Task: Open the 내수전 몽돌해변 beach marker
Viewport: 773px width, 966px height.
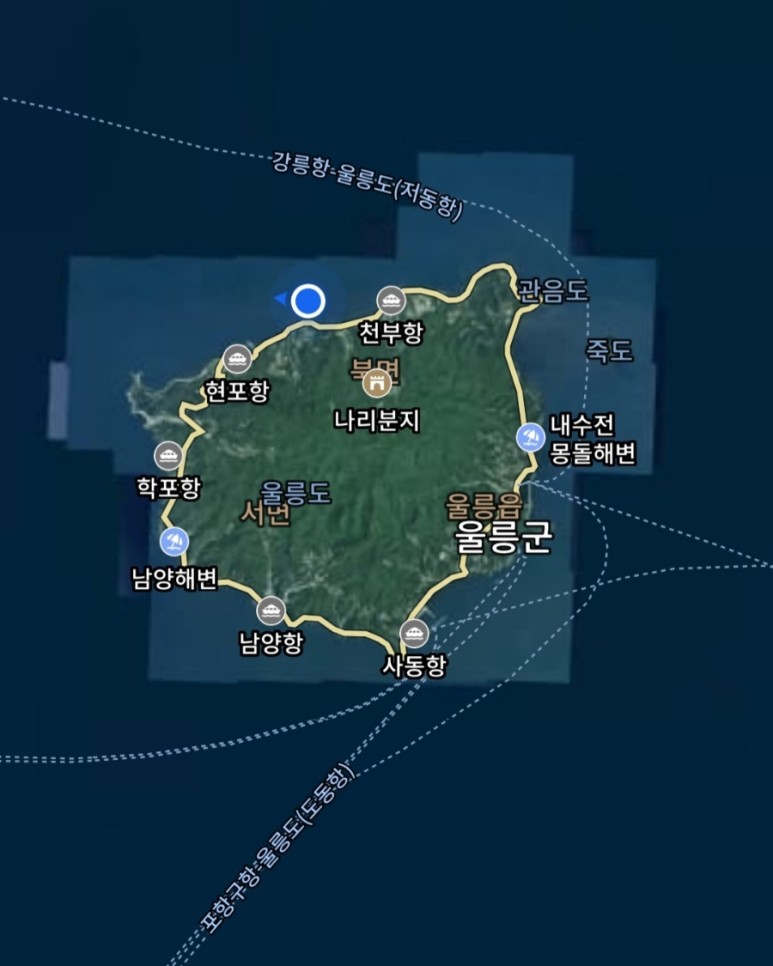Action: tap(530, 437)
